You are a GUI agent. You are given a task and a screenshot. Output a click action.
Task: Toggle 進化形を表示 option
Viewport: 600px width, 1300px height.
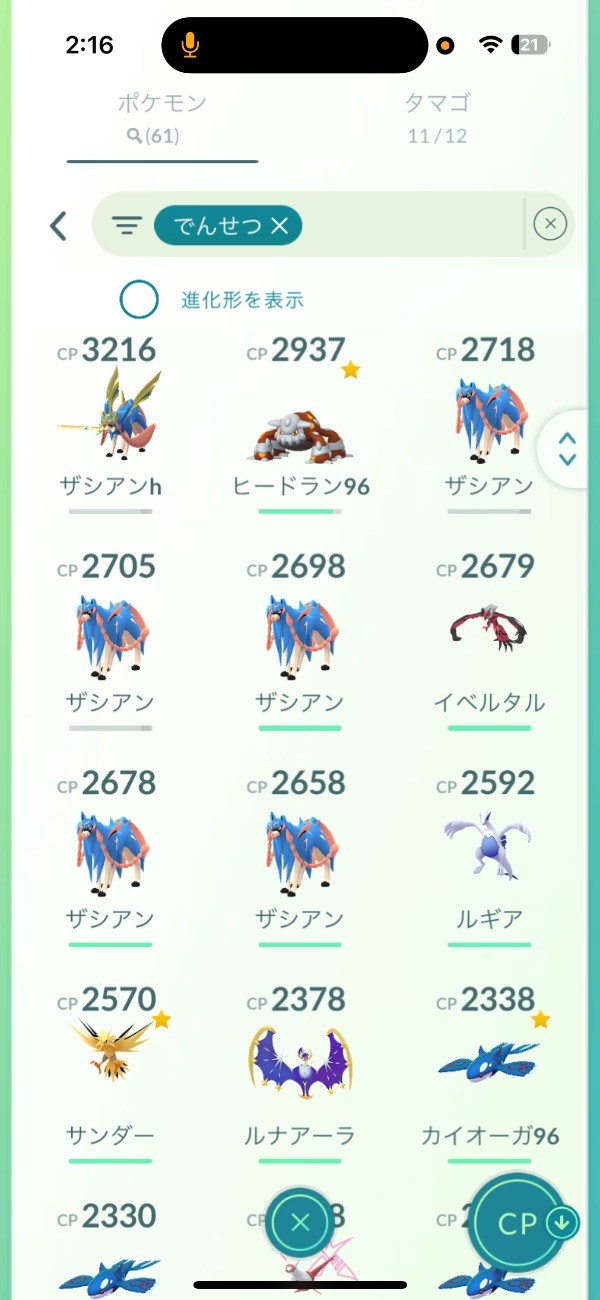(139, 299)
